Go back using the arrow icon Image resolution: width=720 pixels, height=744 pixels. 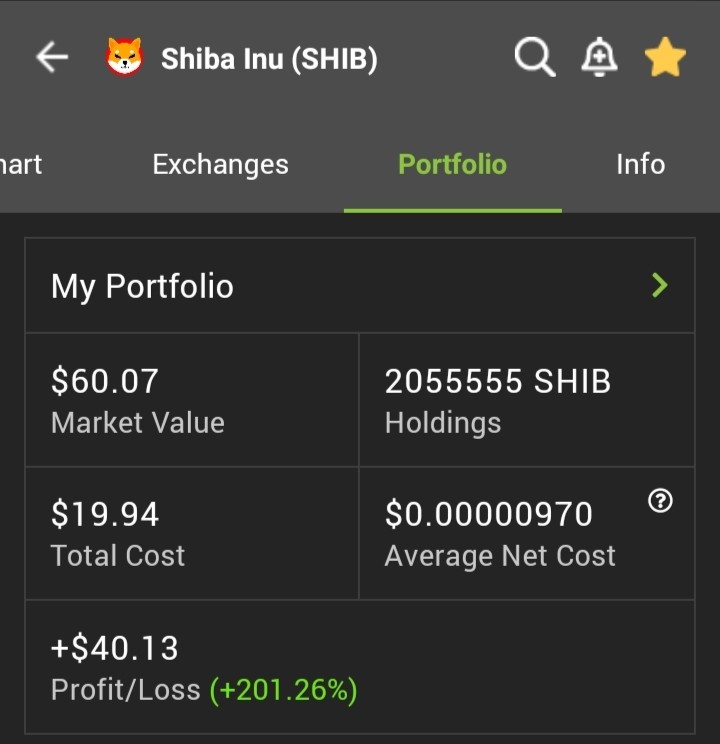point(52,57)
